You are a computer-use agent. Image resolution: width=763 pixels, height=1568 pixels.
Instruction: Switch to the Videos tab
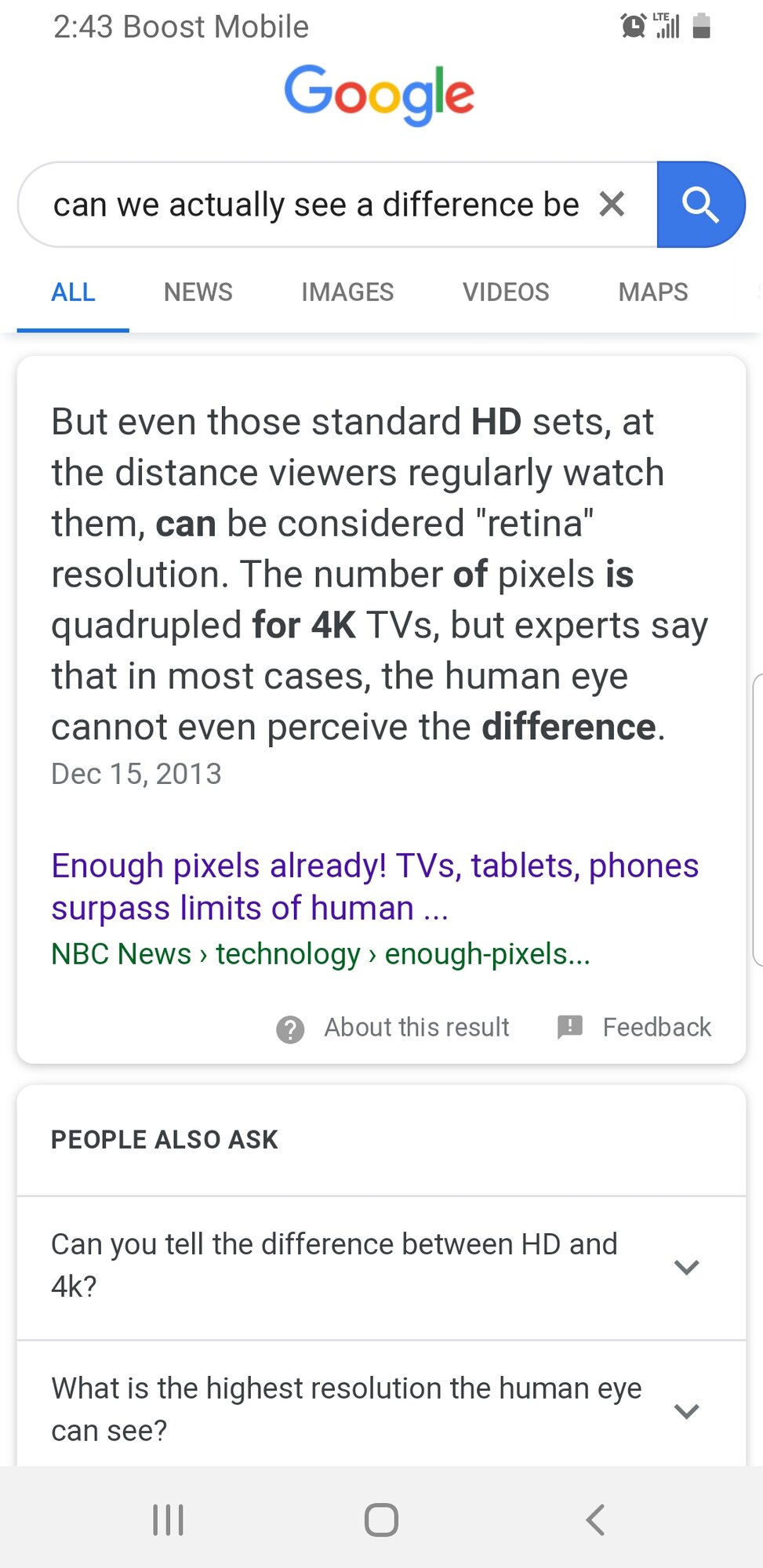pos(506,292)
